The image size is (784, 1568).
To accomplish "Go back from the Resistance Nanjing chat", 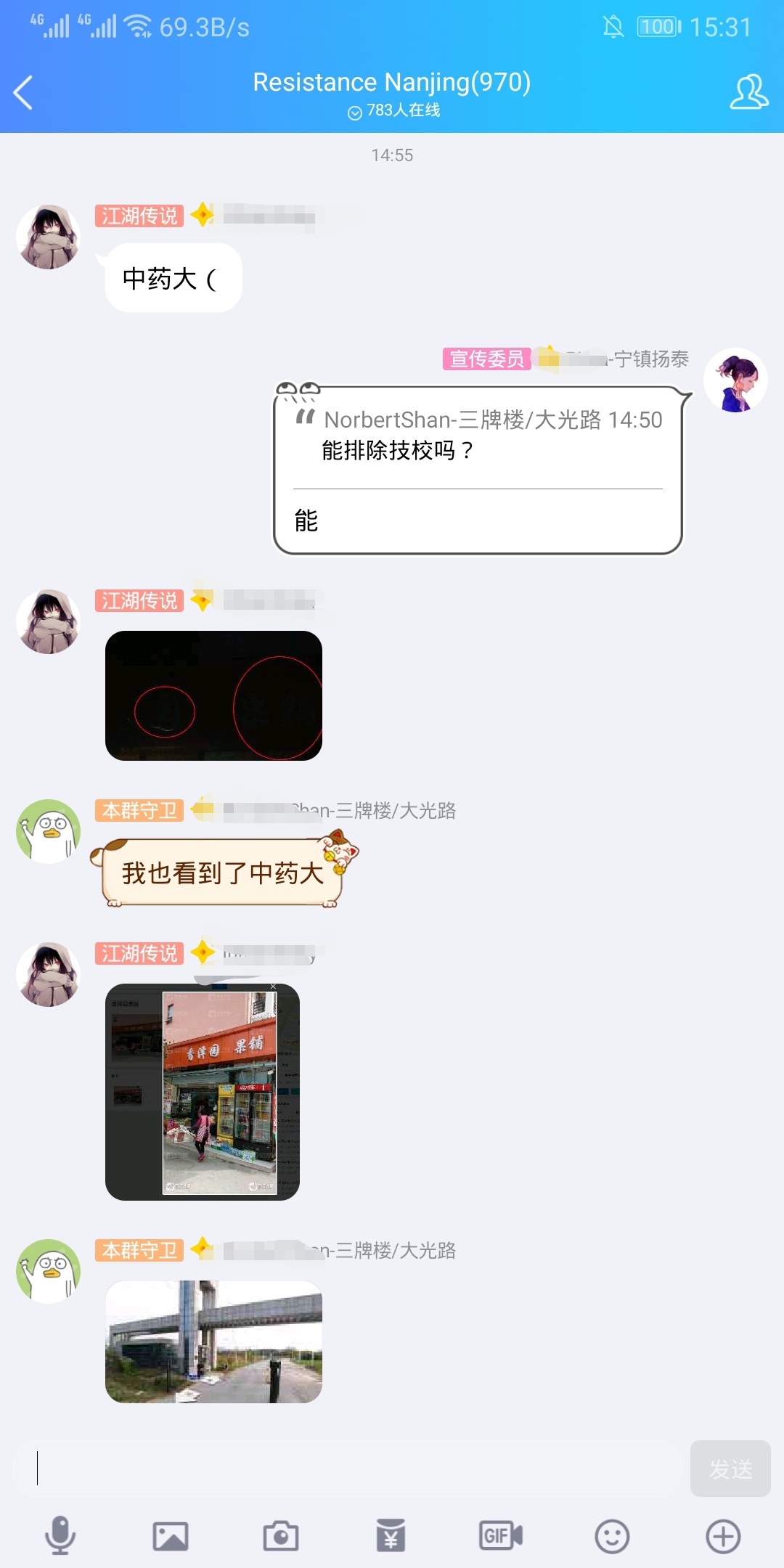I will pyautogui.click(x=23, y=92).
